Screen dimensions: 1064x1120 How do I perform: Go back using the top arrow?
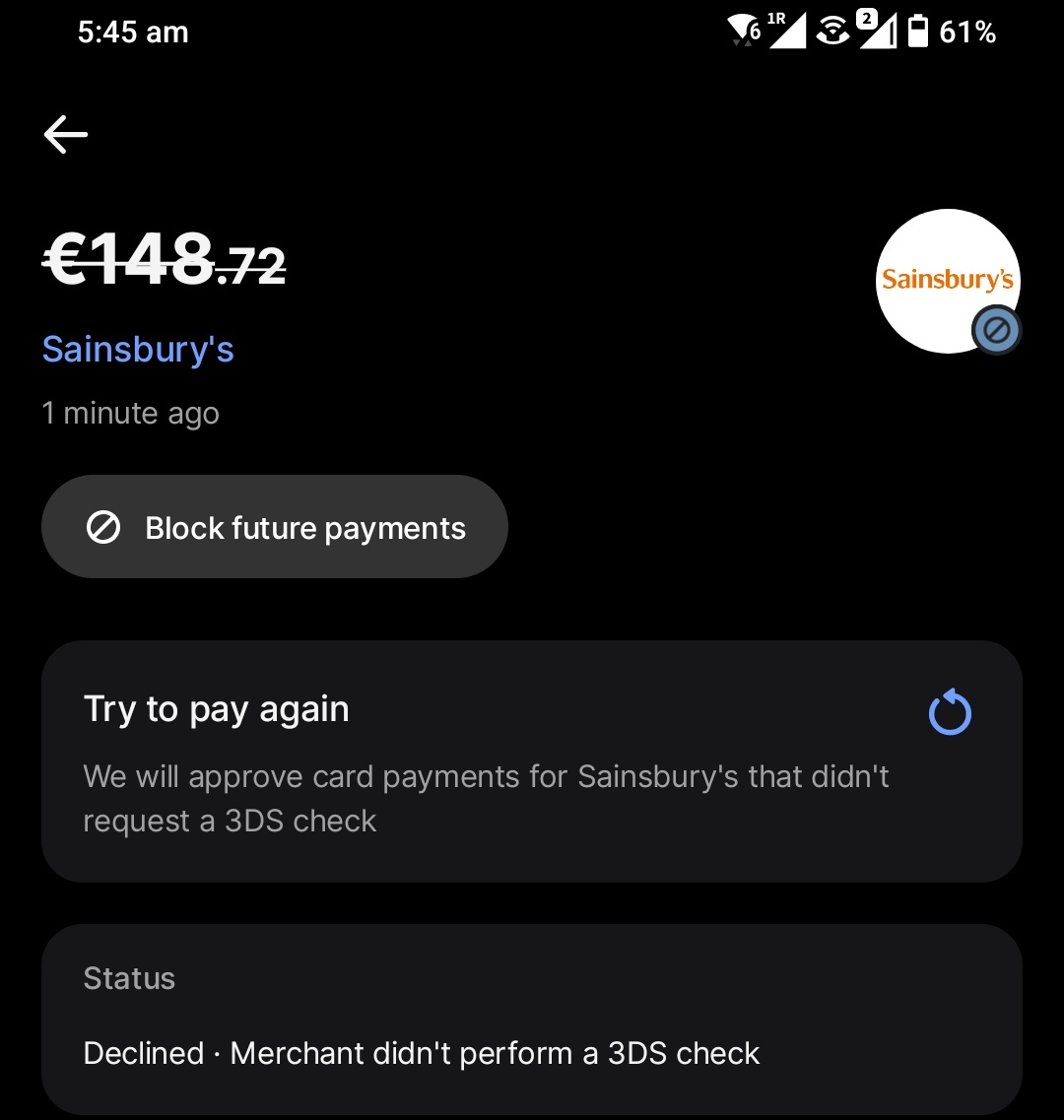coord(66,134)
